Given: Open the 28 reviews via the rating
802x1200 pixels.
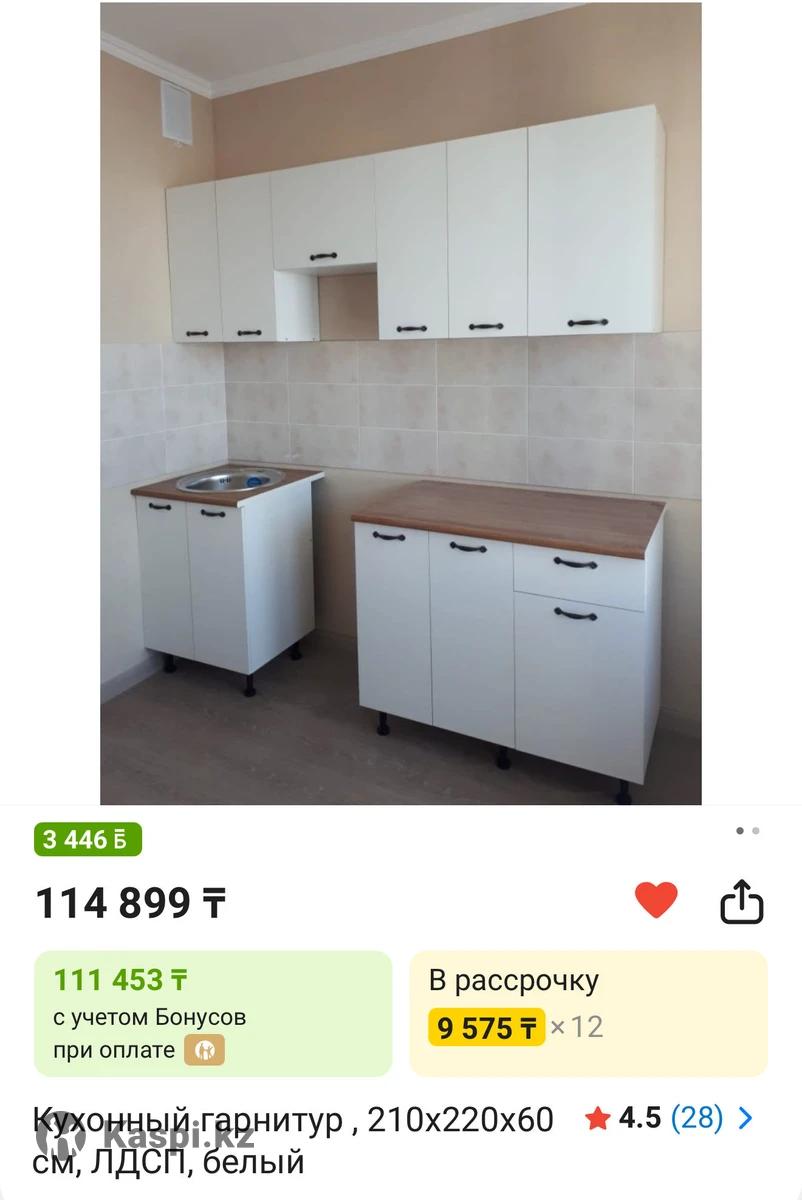Looking at the screenshot, I should click(x=670, y=1118).
